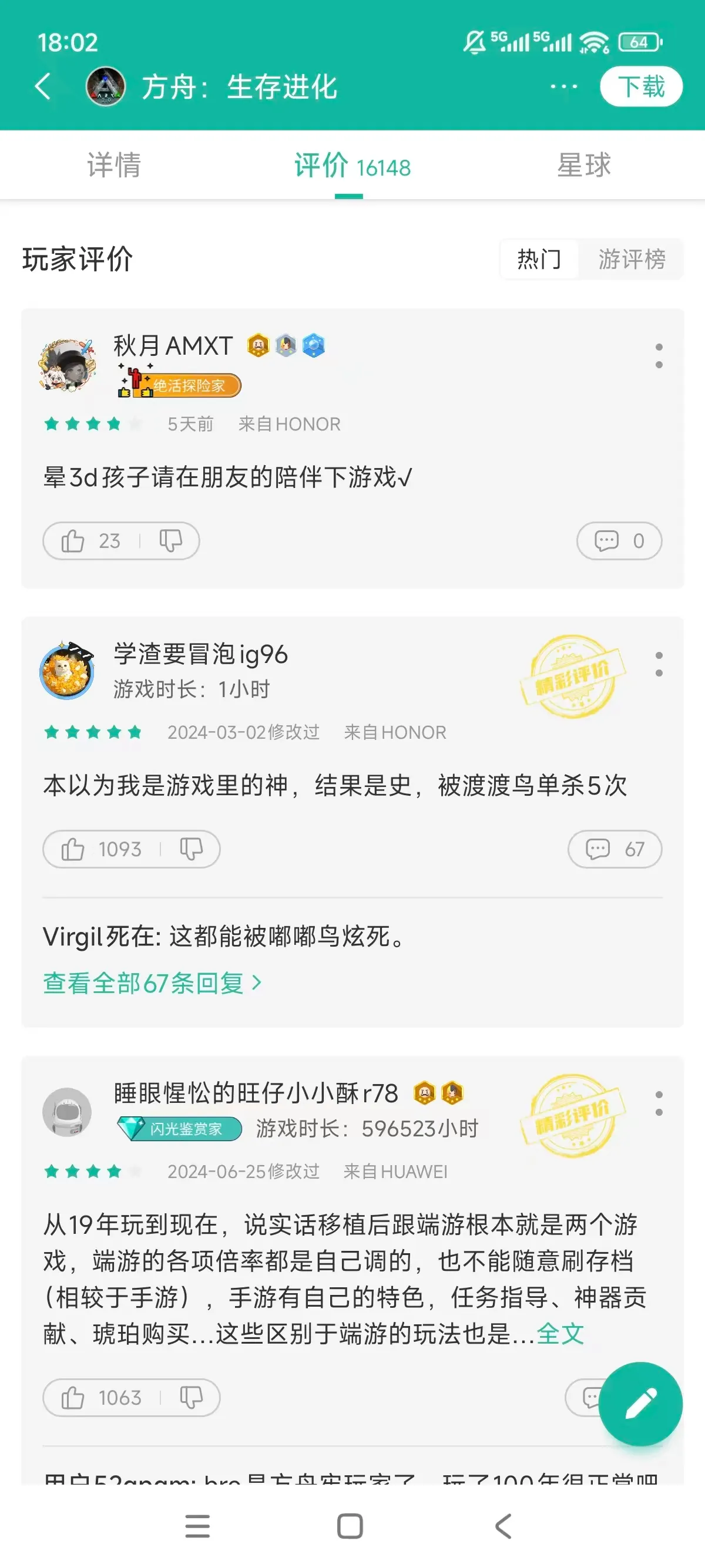
Task: Write a review with the pencil button
Action: [640, 1404]
